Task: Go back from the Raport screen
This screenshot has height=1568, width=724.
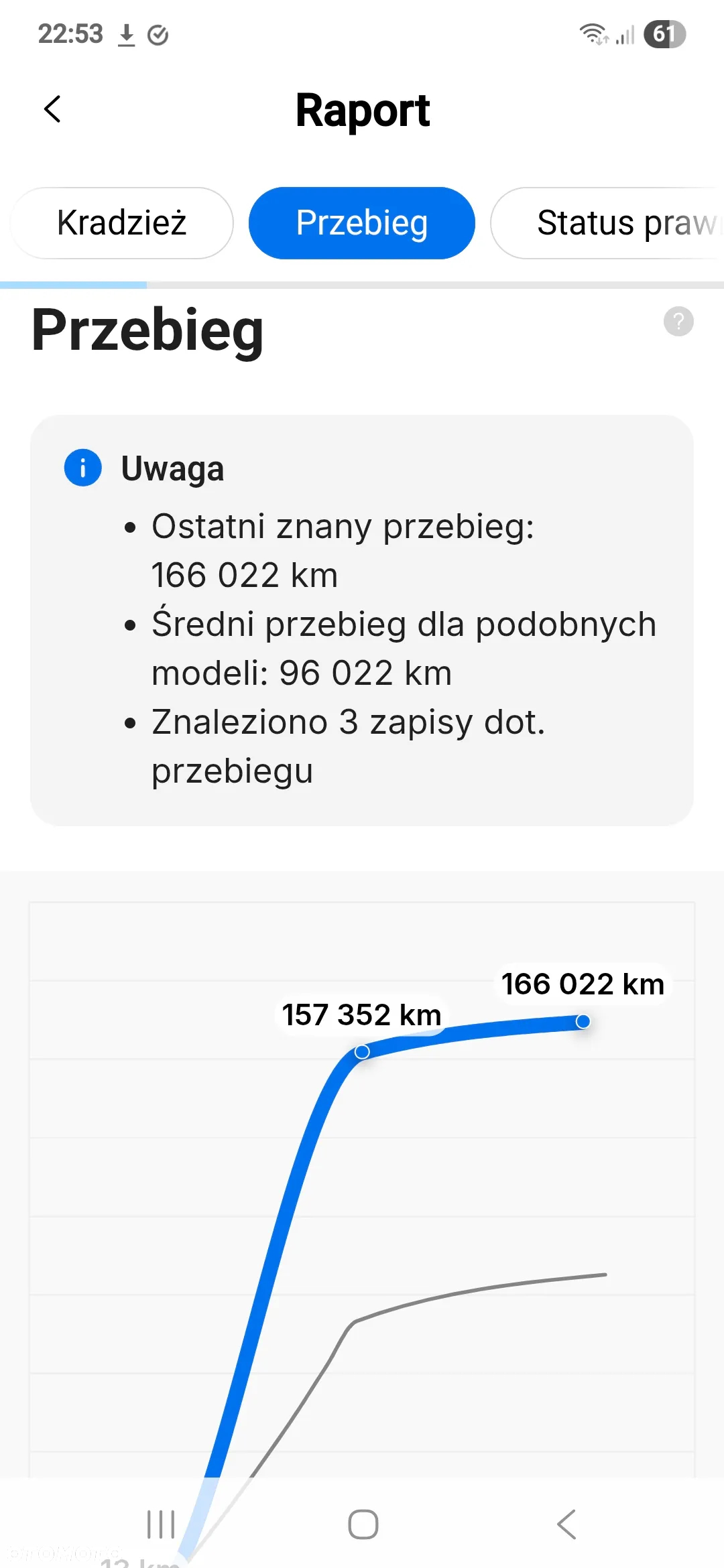Action: click(52, 109)
